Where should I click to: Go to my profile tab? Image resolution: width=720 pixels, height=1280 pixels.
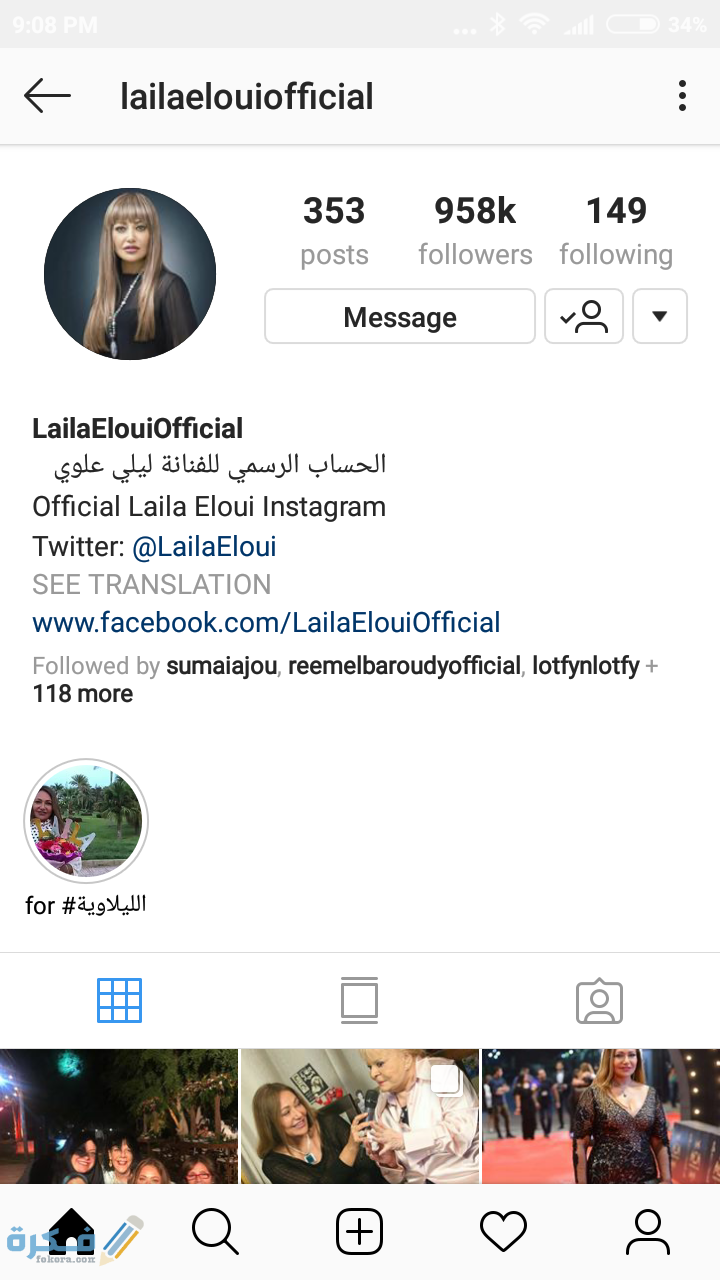(x=648, y=1232)
